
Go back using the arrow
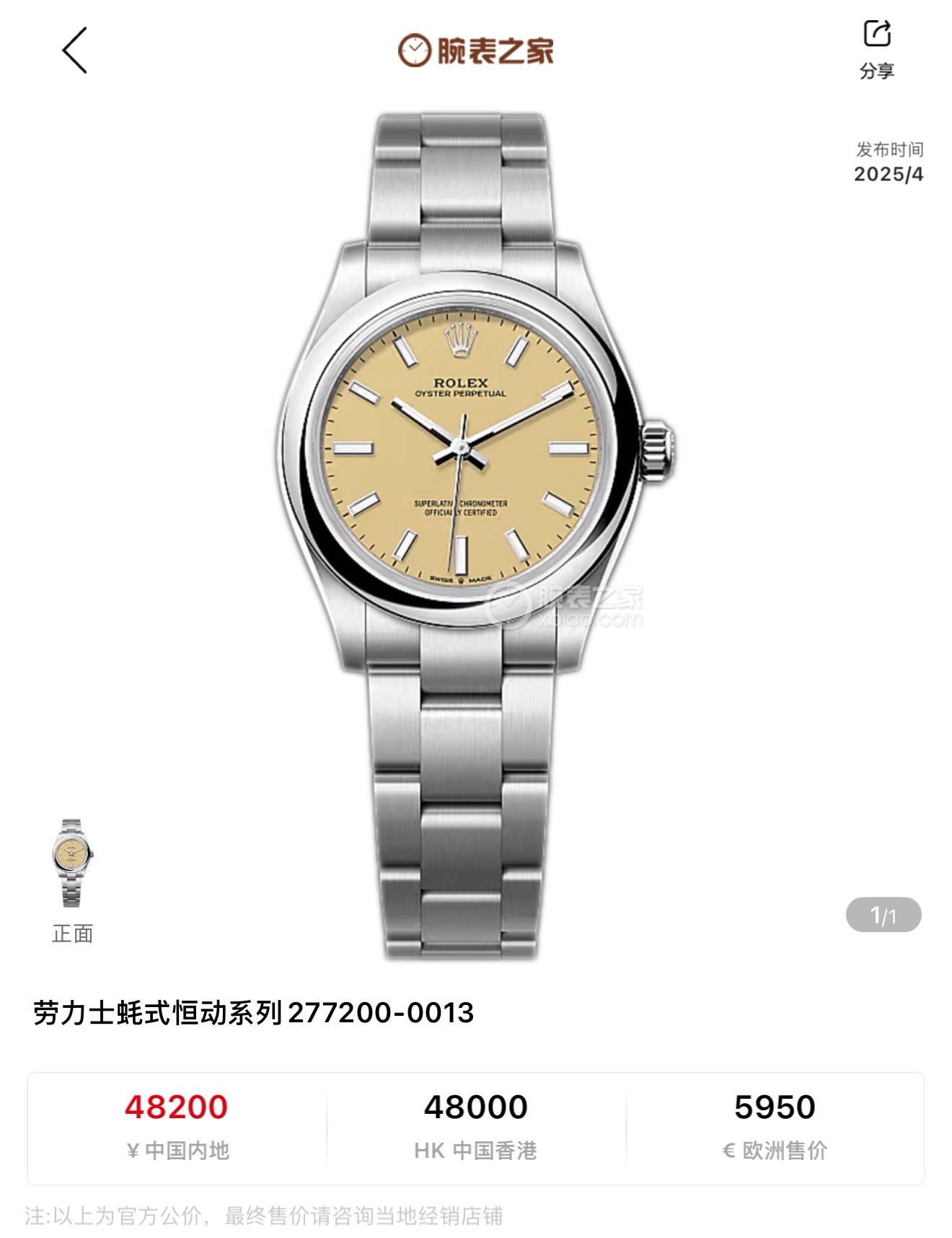click(74, 51)
